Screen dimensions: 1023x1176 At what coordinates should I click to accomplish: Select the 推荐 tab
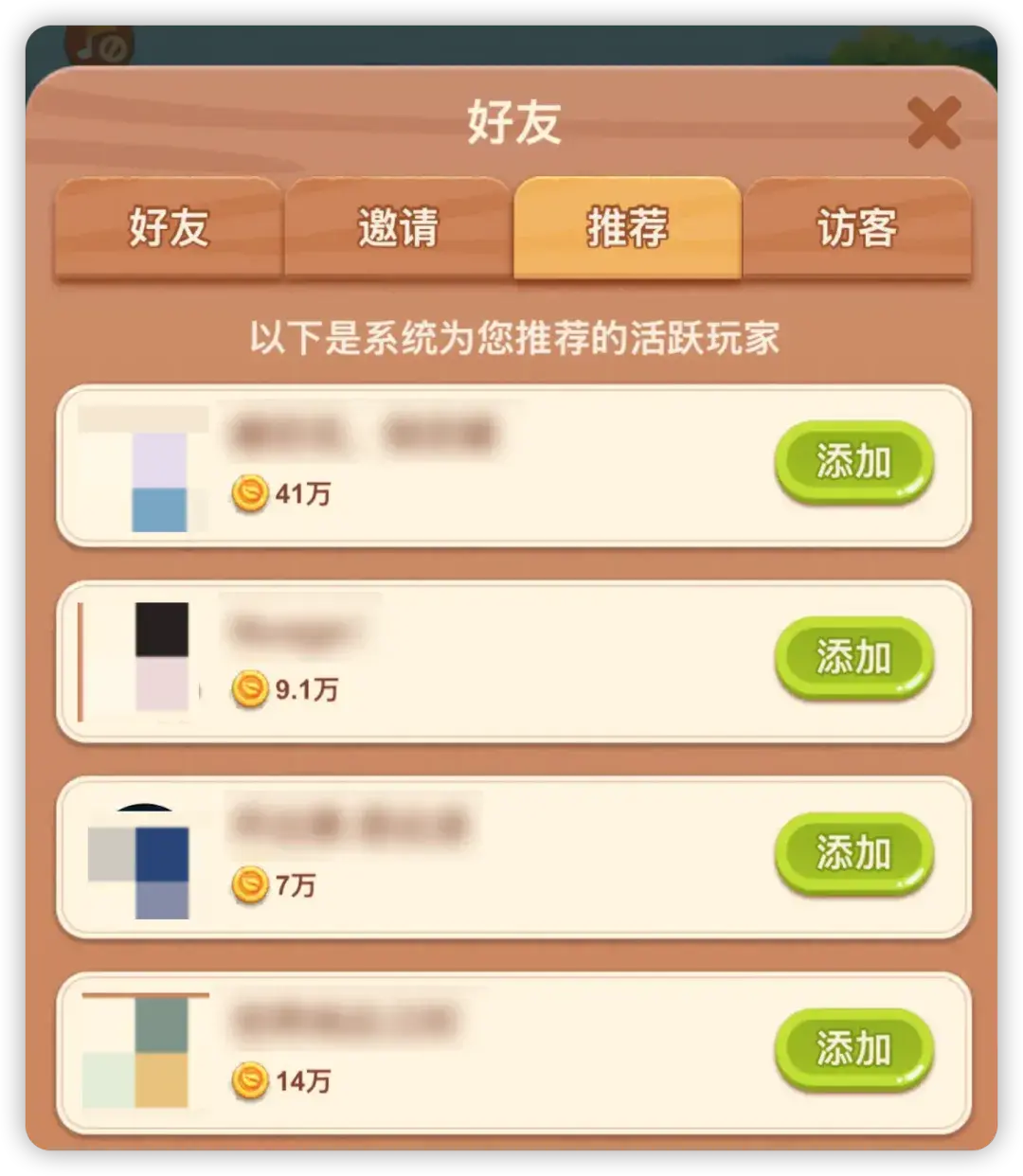(627, 228)
